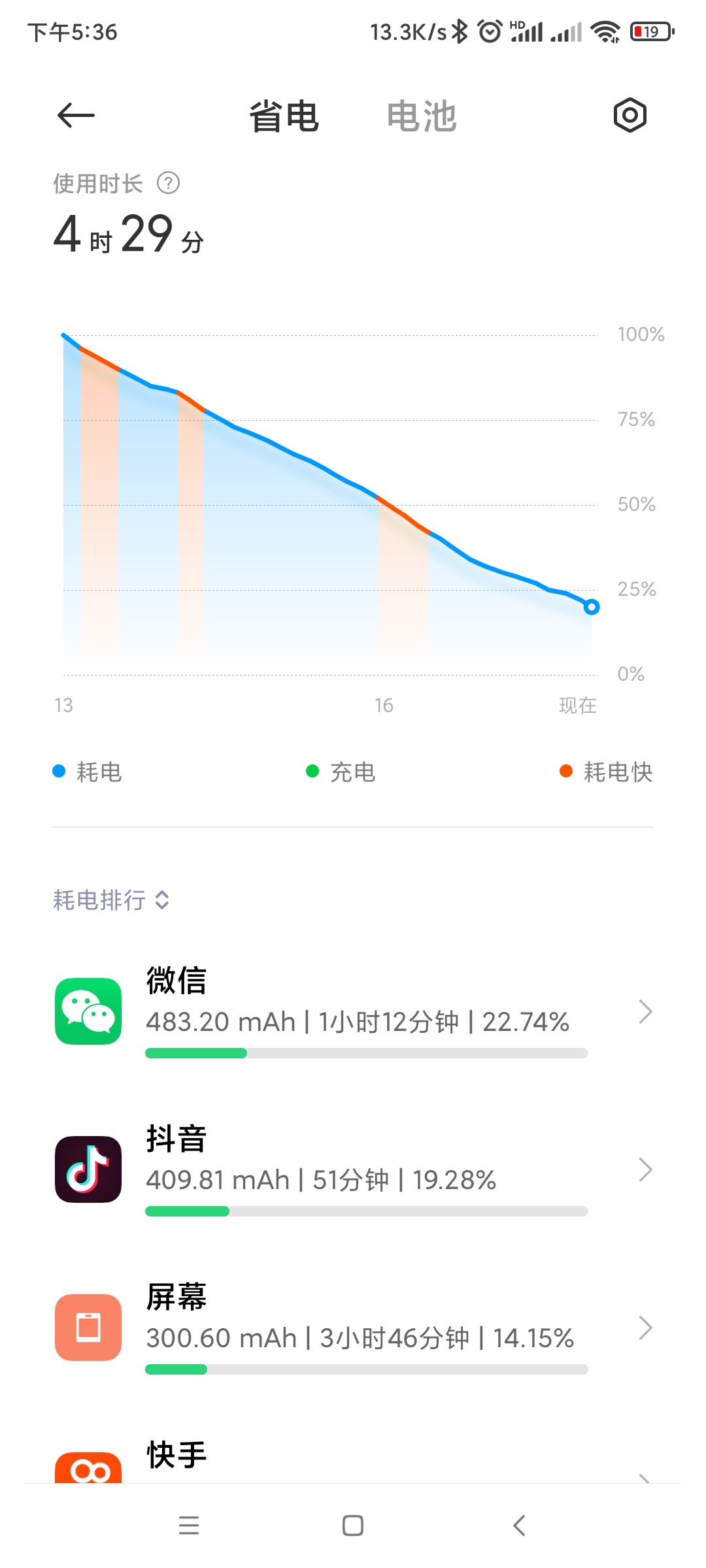Go back using the top-left arrow
706x1568 pixels.
tap(76, 116)
